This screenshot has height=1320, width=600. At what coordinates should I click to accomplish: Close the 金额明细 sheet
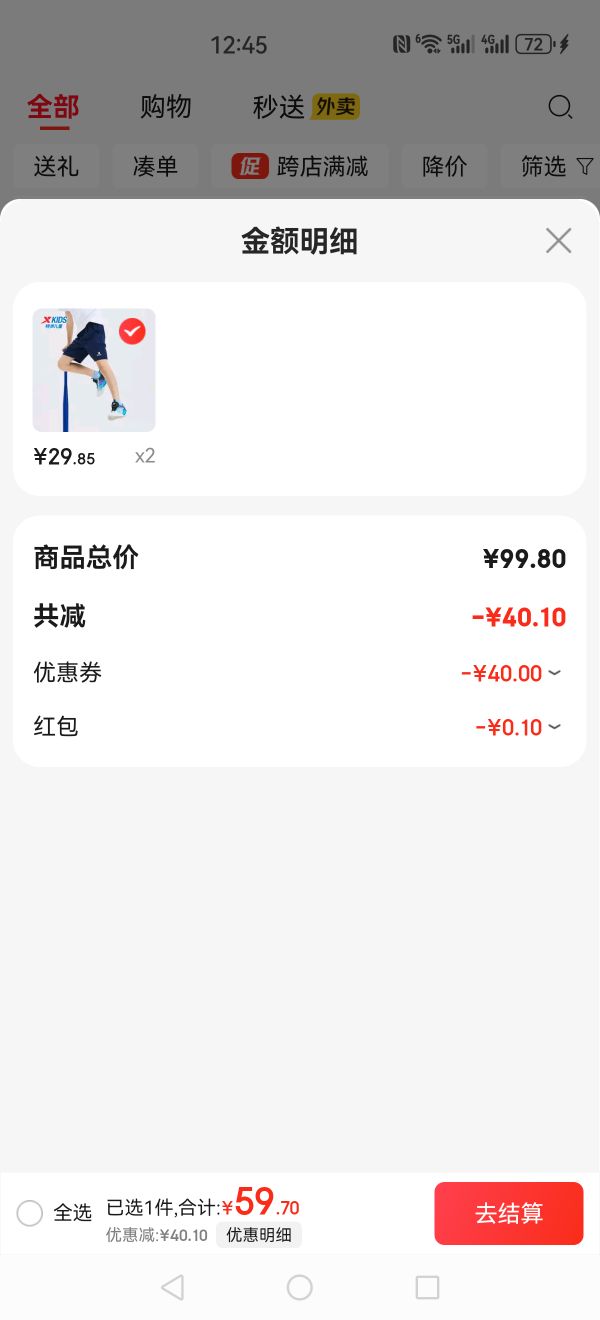pos(558,240)
